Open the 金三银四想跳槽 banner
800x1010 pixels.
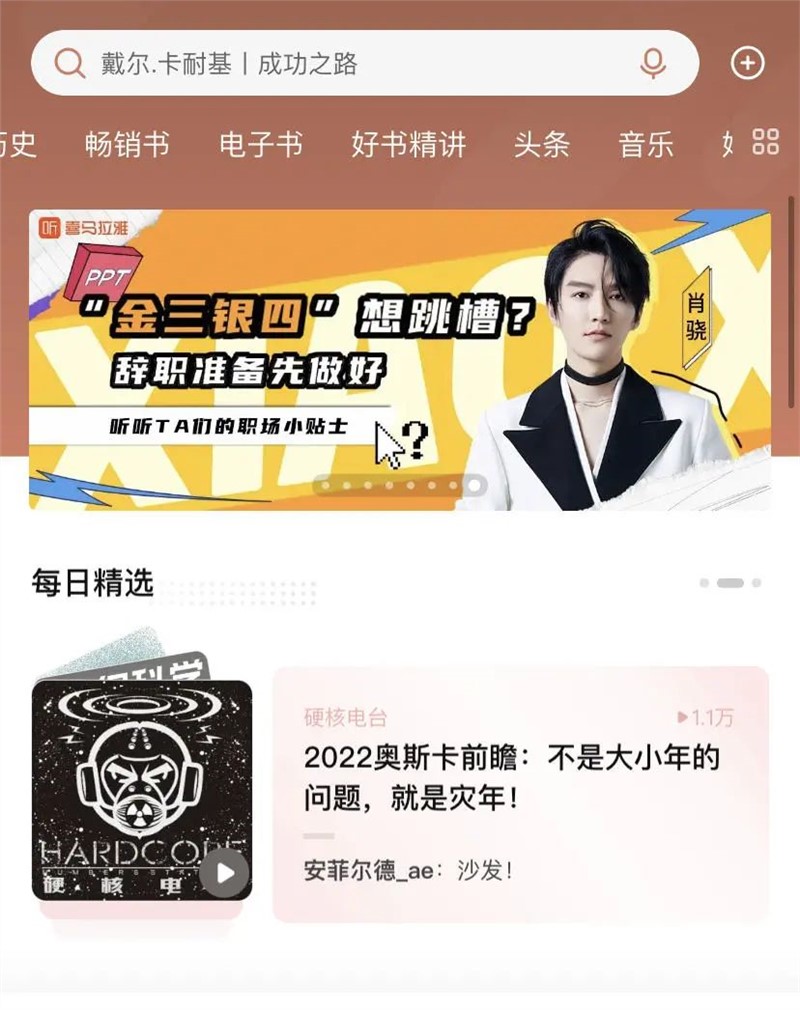coord(399,359)
